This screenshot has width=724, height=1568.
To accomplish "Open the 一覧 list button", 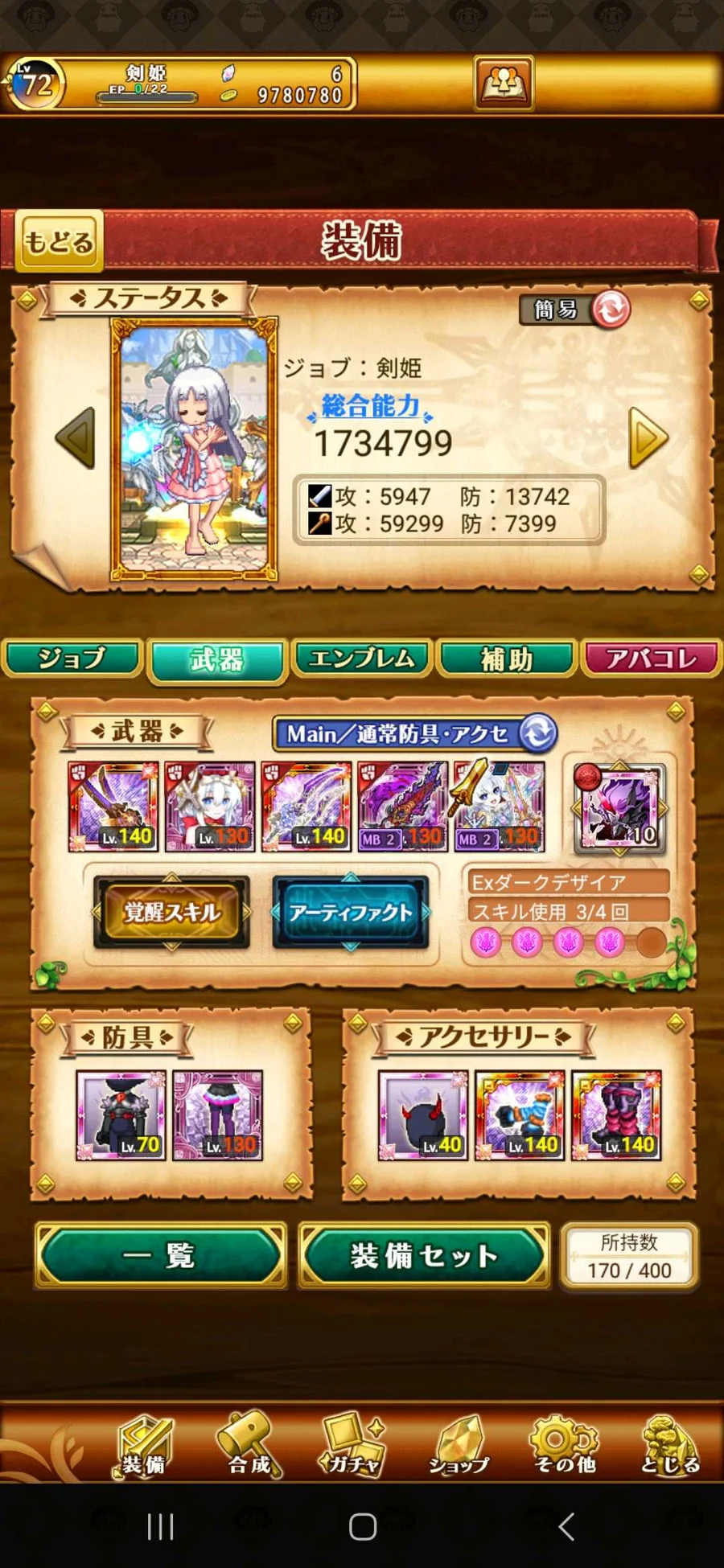I will point(161,1255).
